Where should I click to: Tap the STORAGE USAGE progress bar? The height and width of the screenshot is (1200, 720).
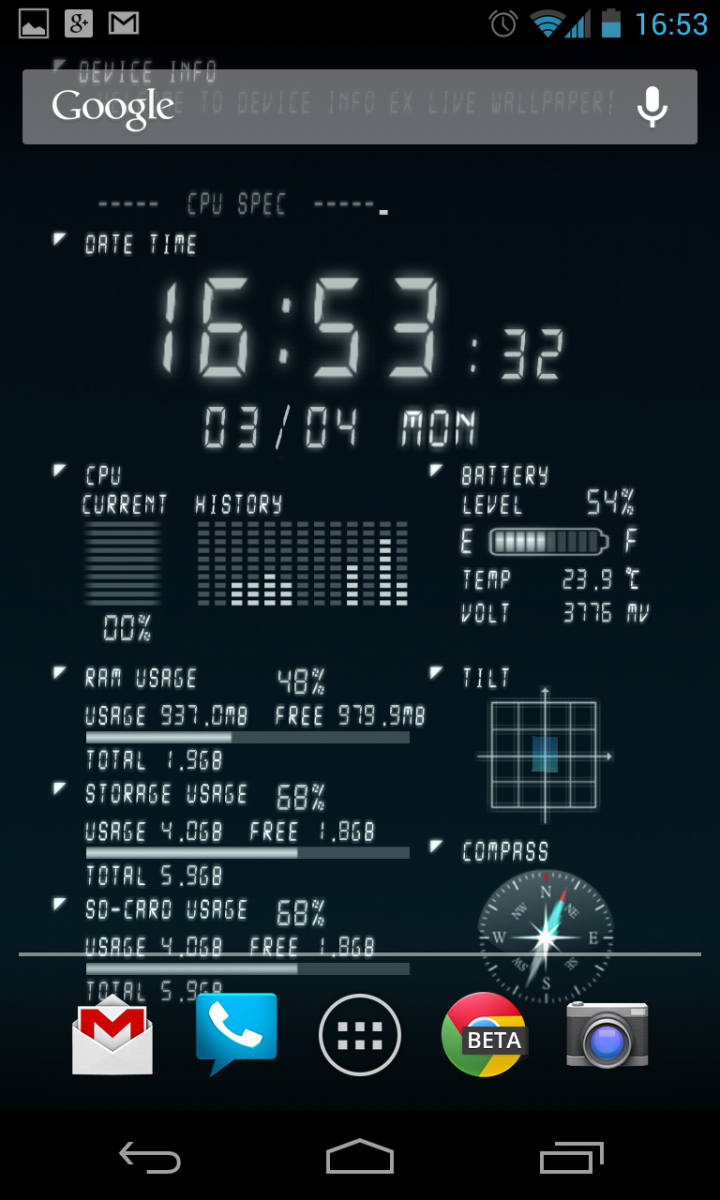(x=247, y=852)
